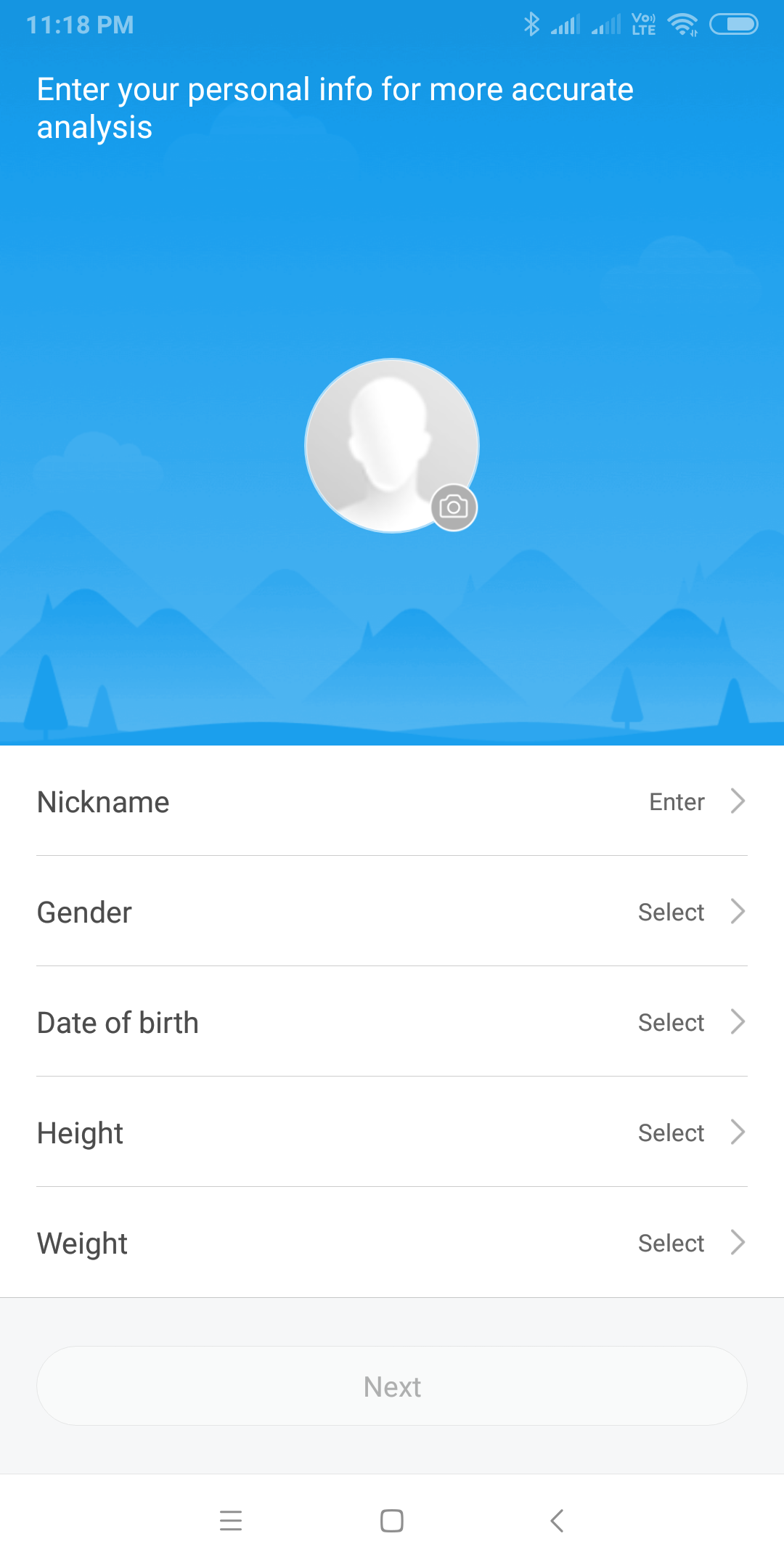Open recent apps from navigation bar

pyautogui.click(x=231, y=1520)
